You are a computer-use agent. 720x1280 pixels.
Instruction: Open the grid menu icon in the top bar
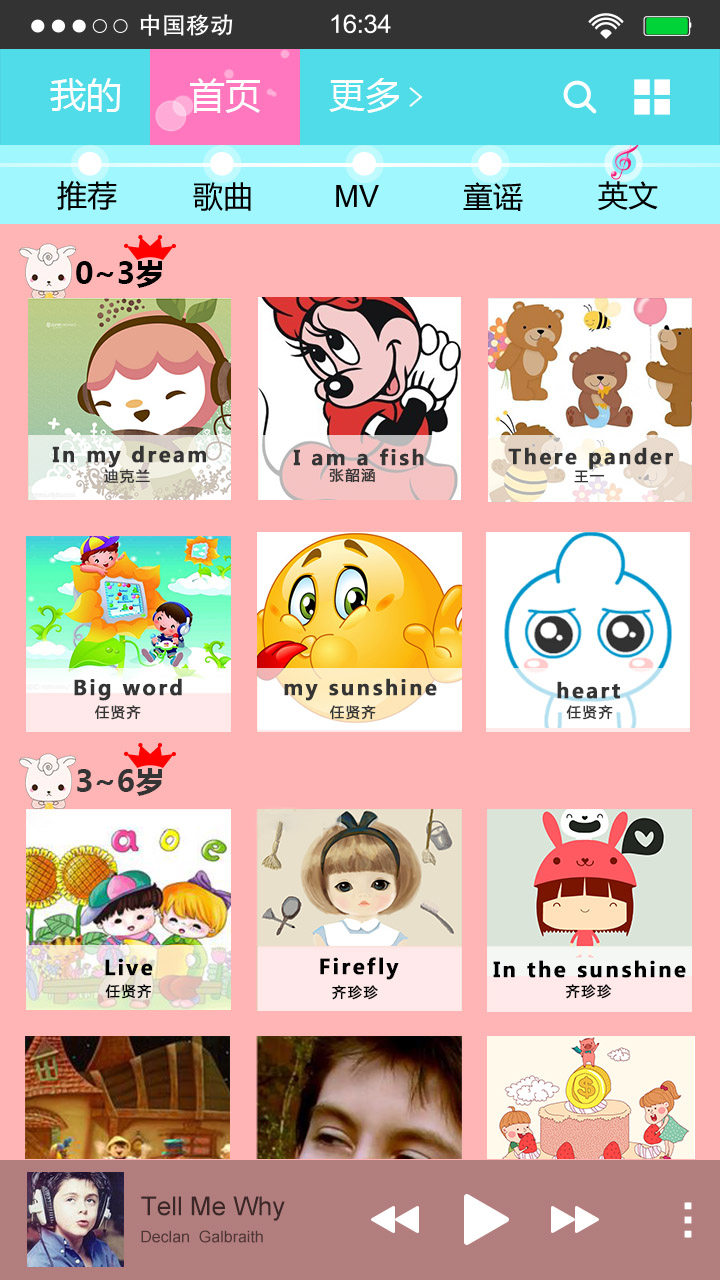point(652,97)
